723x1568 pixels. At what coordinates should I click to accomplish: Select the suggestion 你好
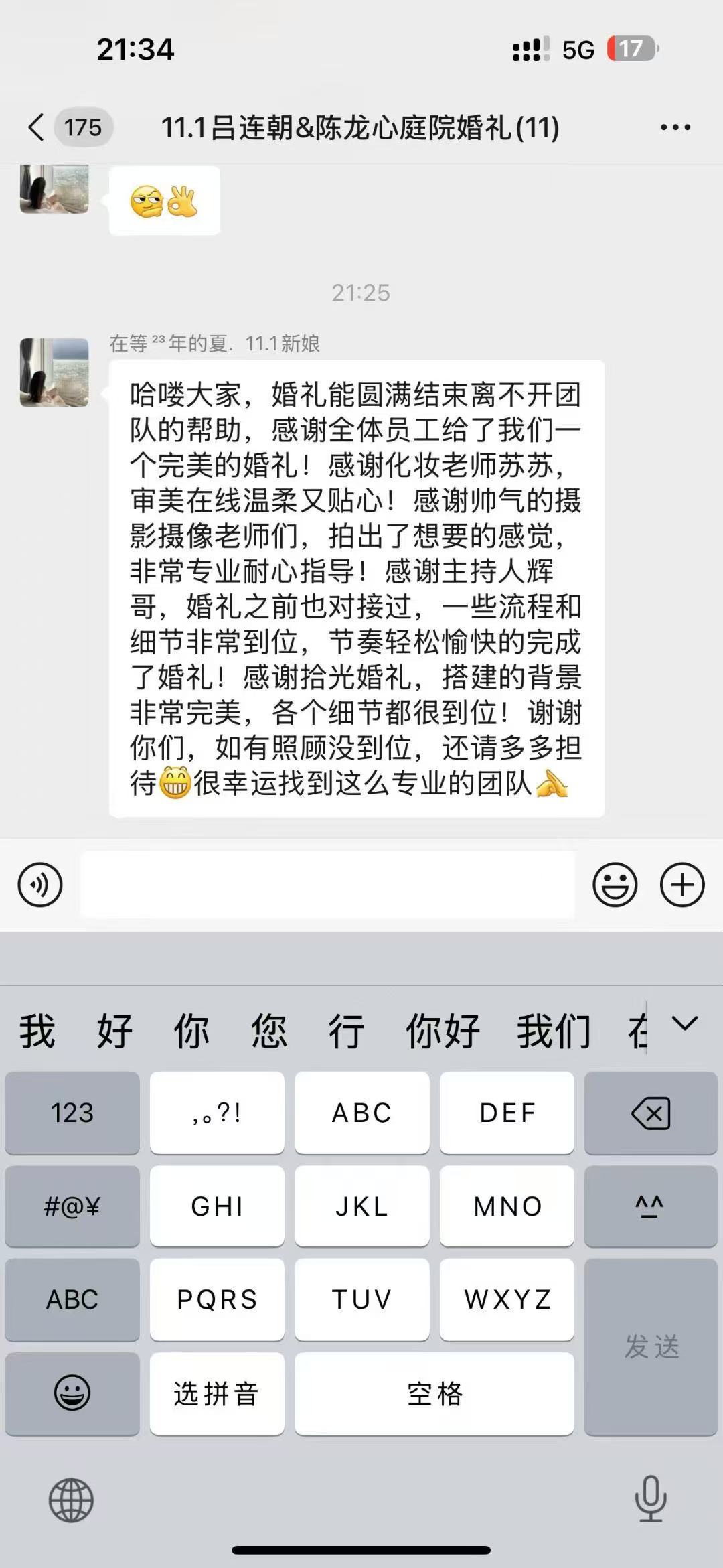(443, 1031)
